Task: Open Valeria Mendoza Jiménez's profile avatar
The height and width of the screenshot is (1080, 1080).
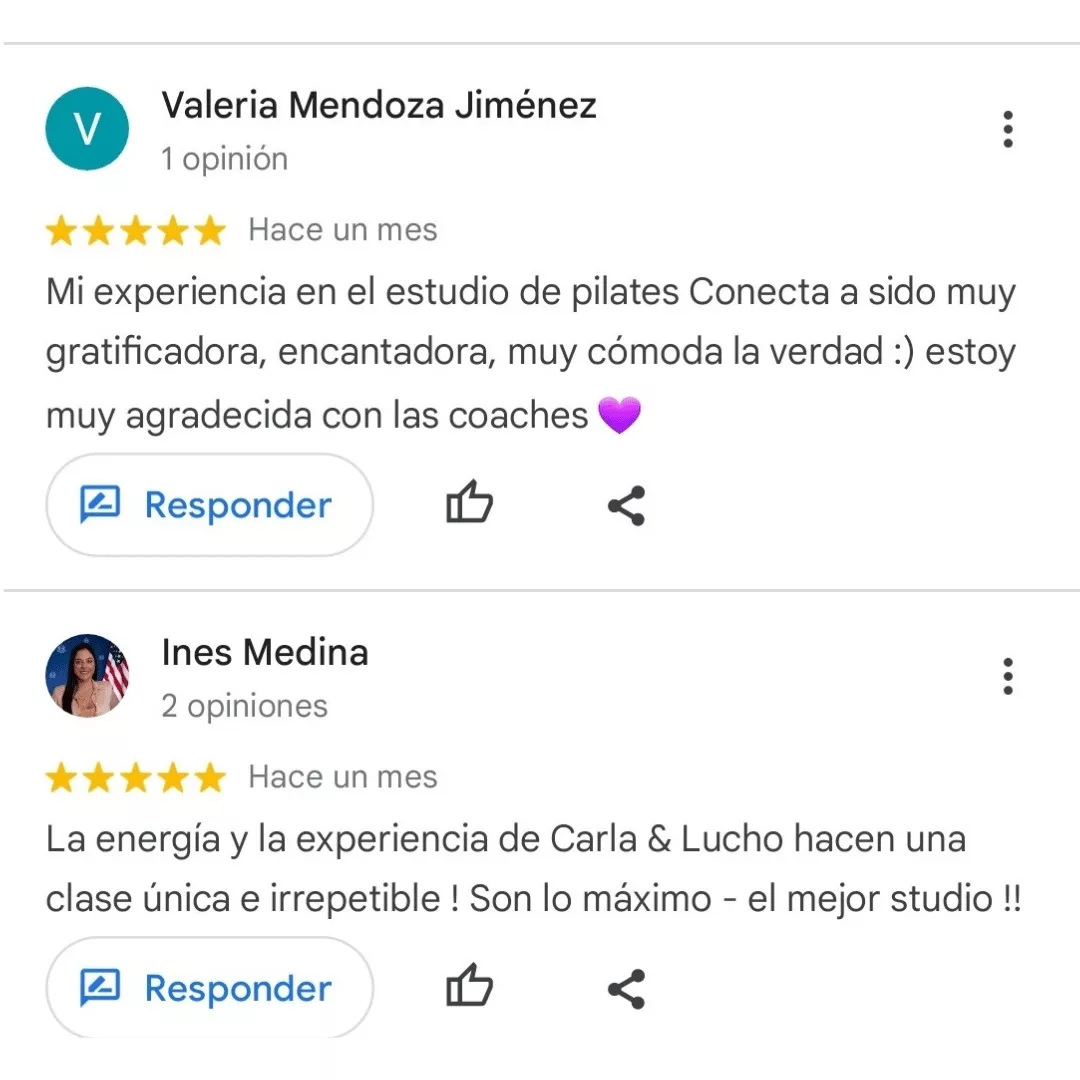Action: [88, 129]
